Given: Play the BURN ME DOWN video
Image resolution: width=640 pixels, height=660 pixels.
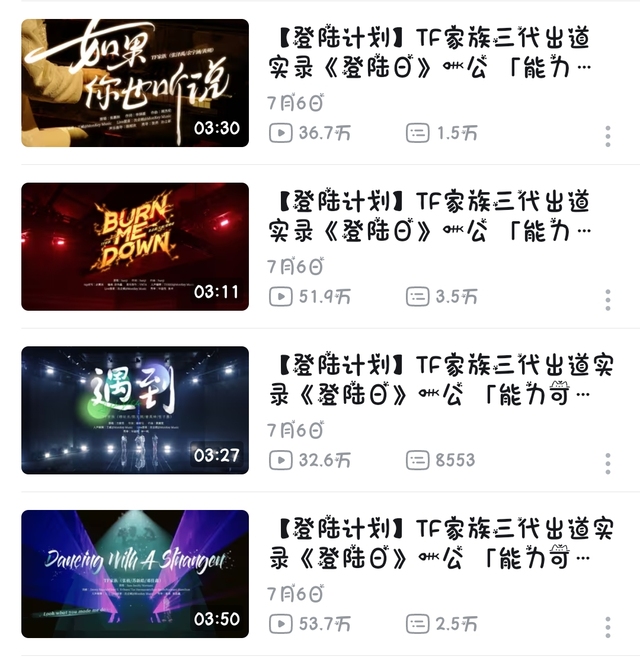Looking at the screenshot, I should point(135,246).
